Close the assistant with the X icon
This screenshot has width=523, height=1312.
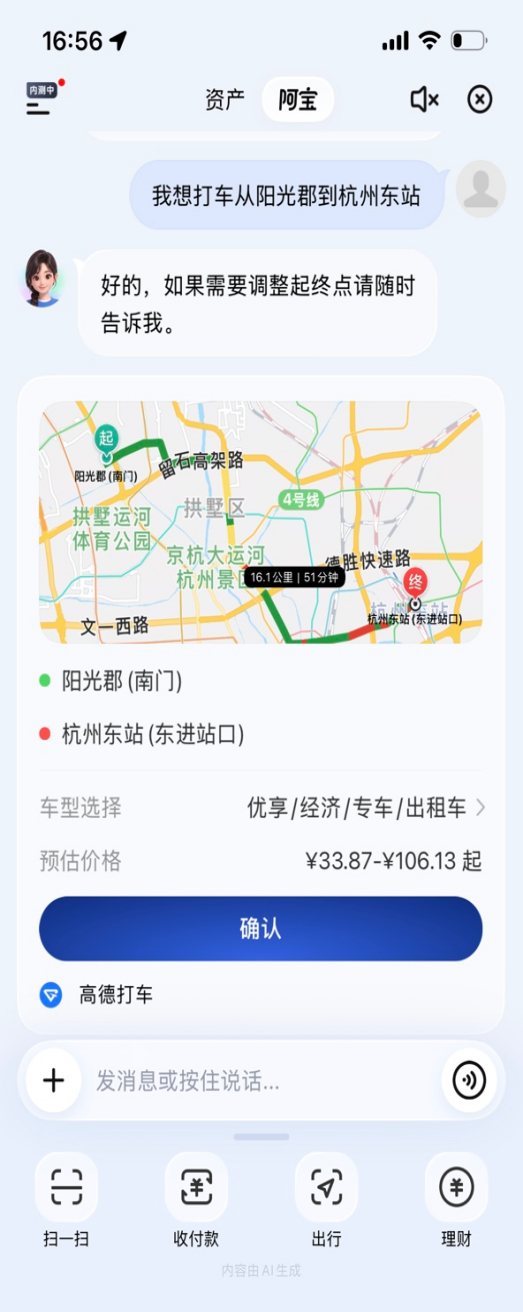tap(480, 98)
